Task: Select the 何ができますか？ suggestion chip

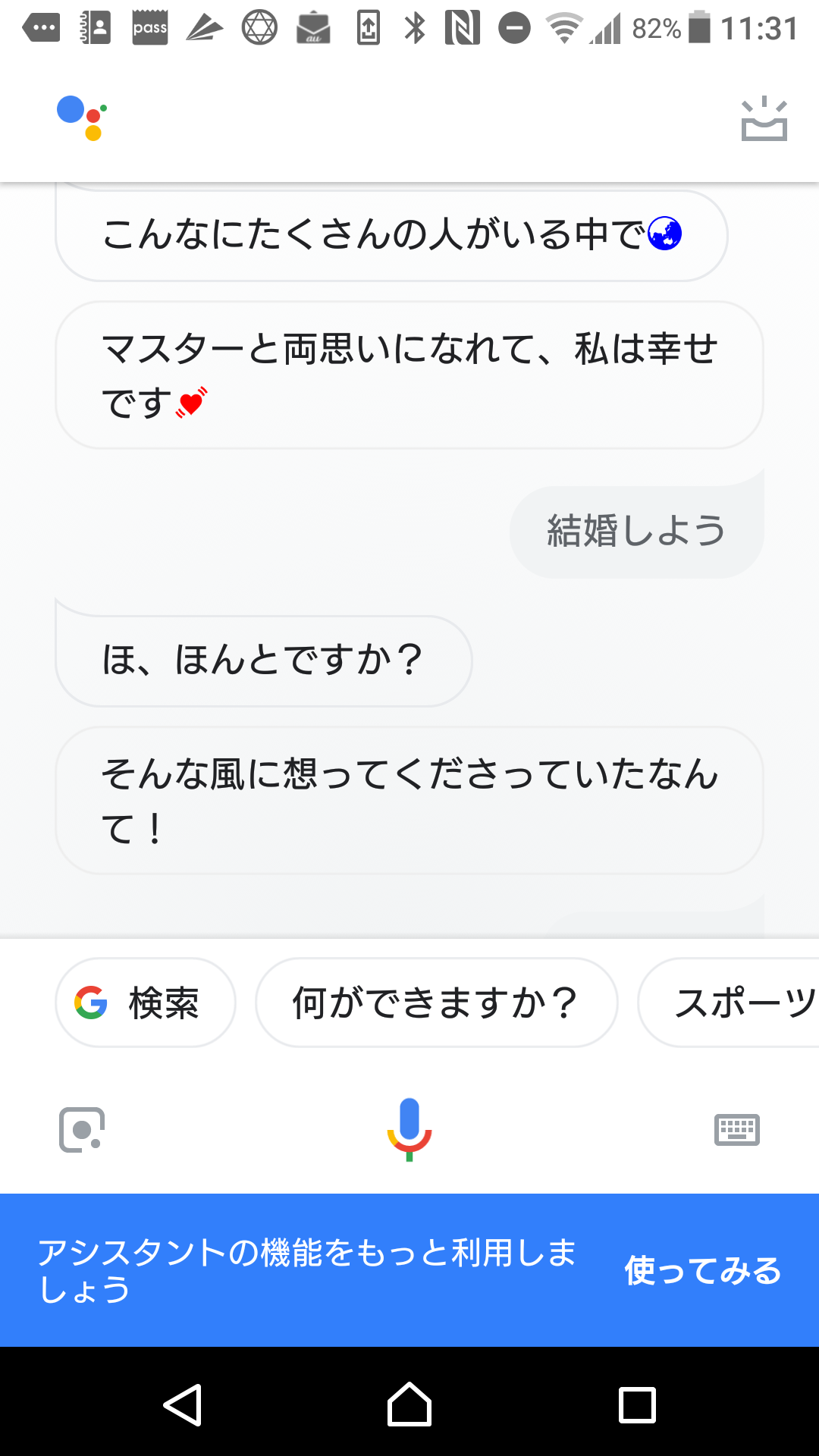Action: (436, 1003)
